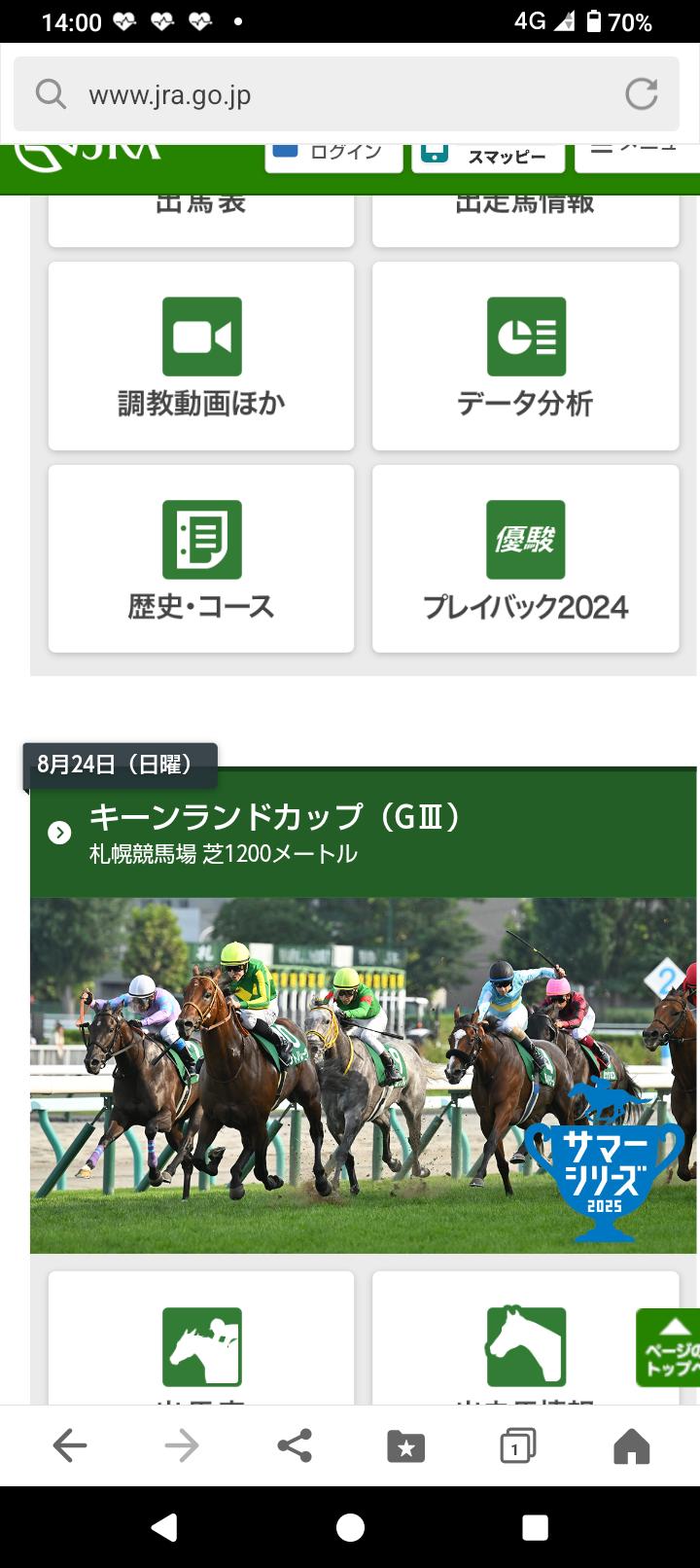Viewport: 700px width, 1568px height.
Task: Open the browser bookmarks
Action: (x=406, y=1445)
